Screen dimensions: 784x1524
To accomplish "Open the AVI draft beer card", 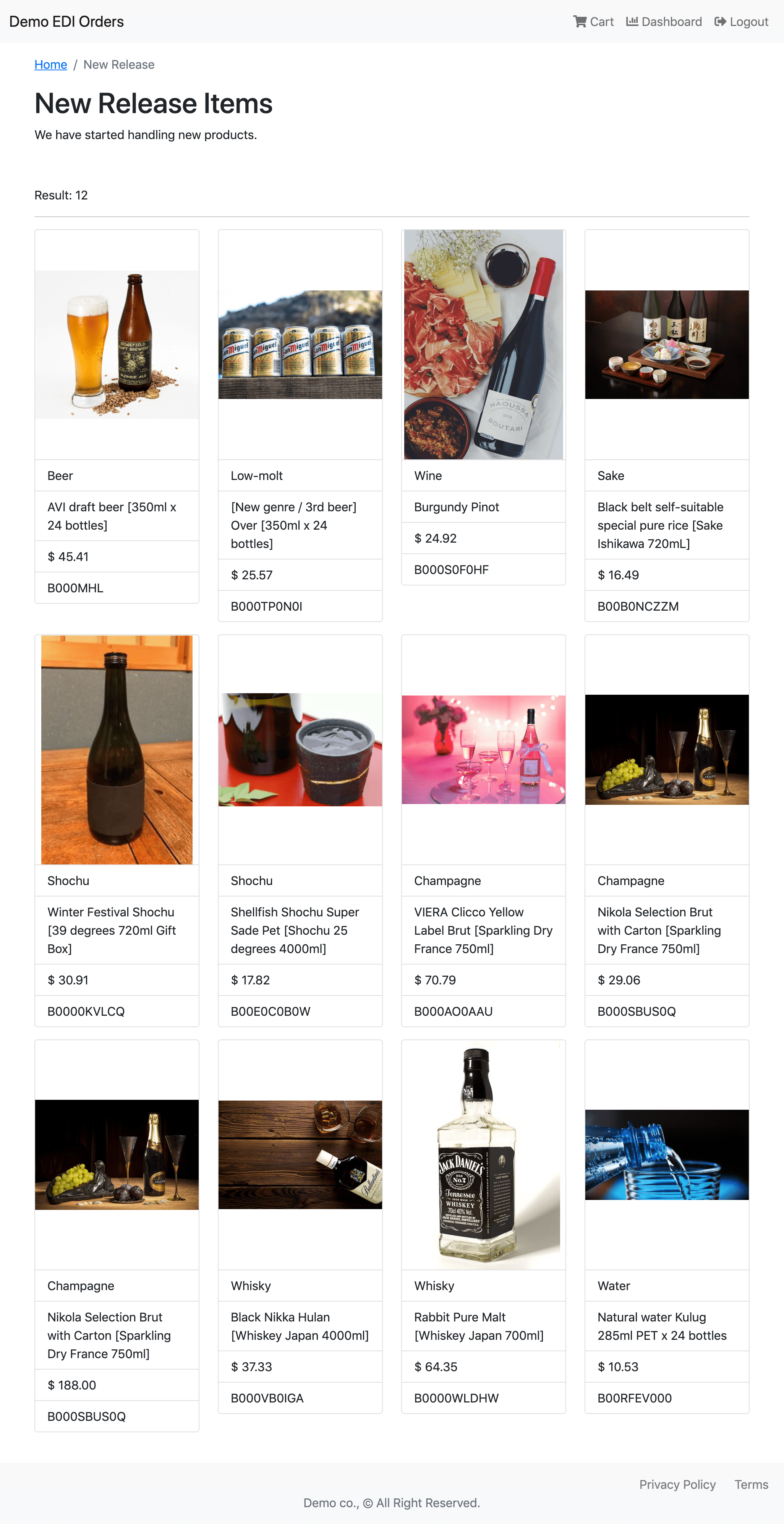I will 117,345.
